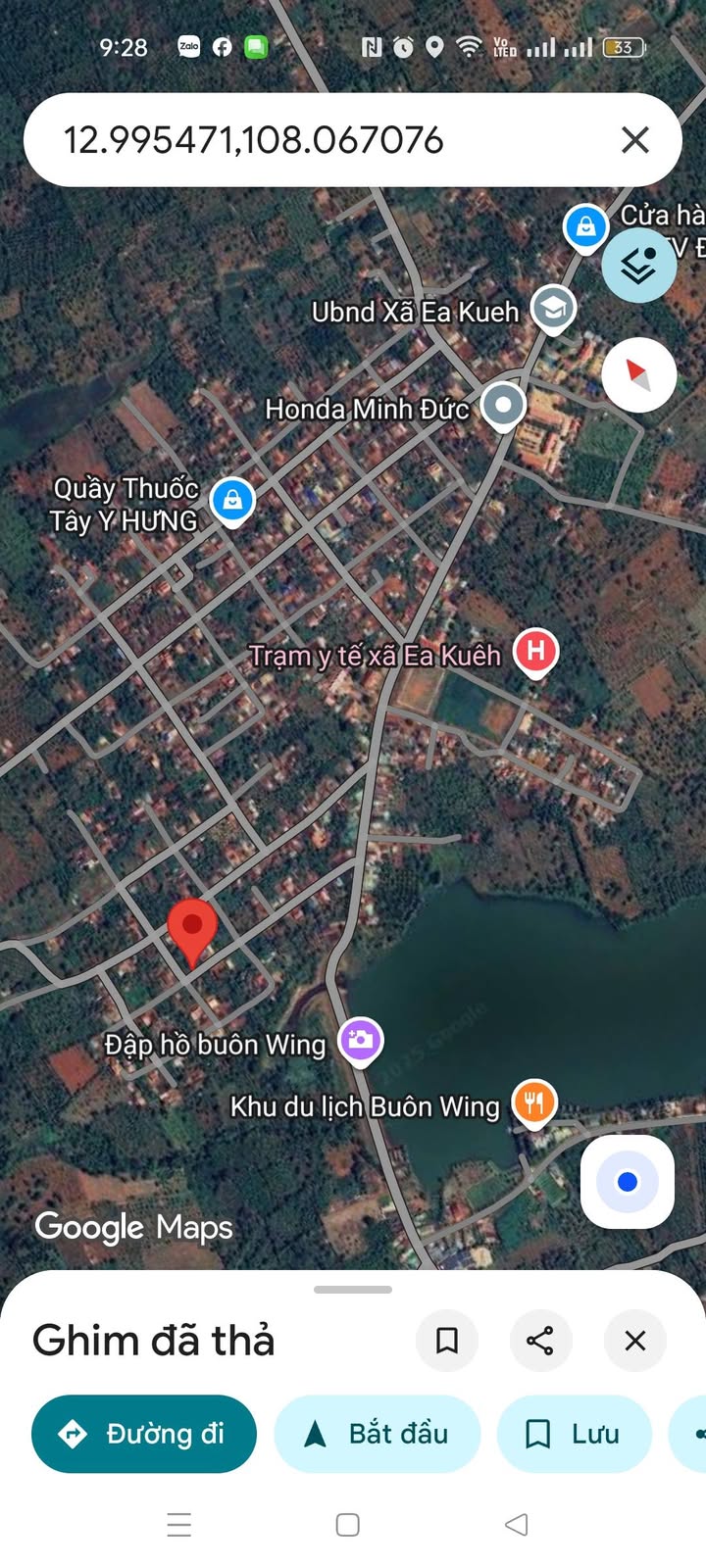Select Khu du lịch Buôn Wing restaurant marker
This screenshot has width=706, height=1568.
pos(534,1102)
